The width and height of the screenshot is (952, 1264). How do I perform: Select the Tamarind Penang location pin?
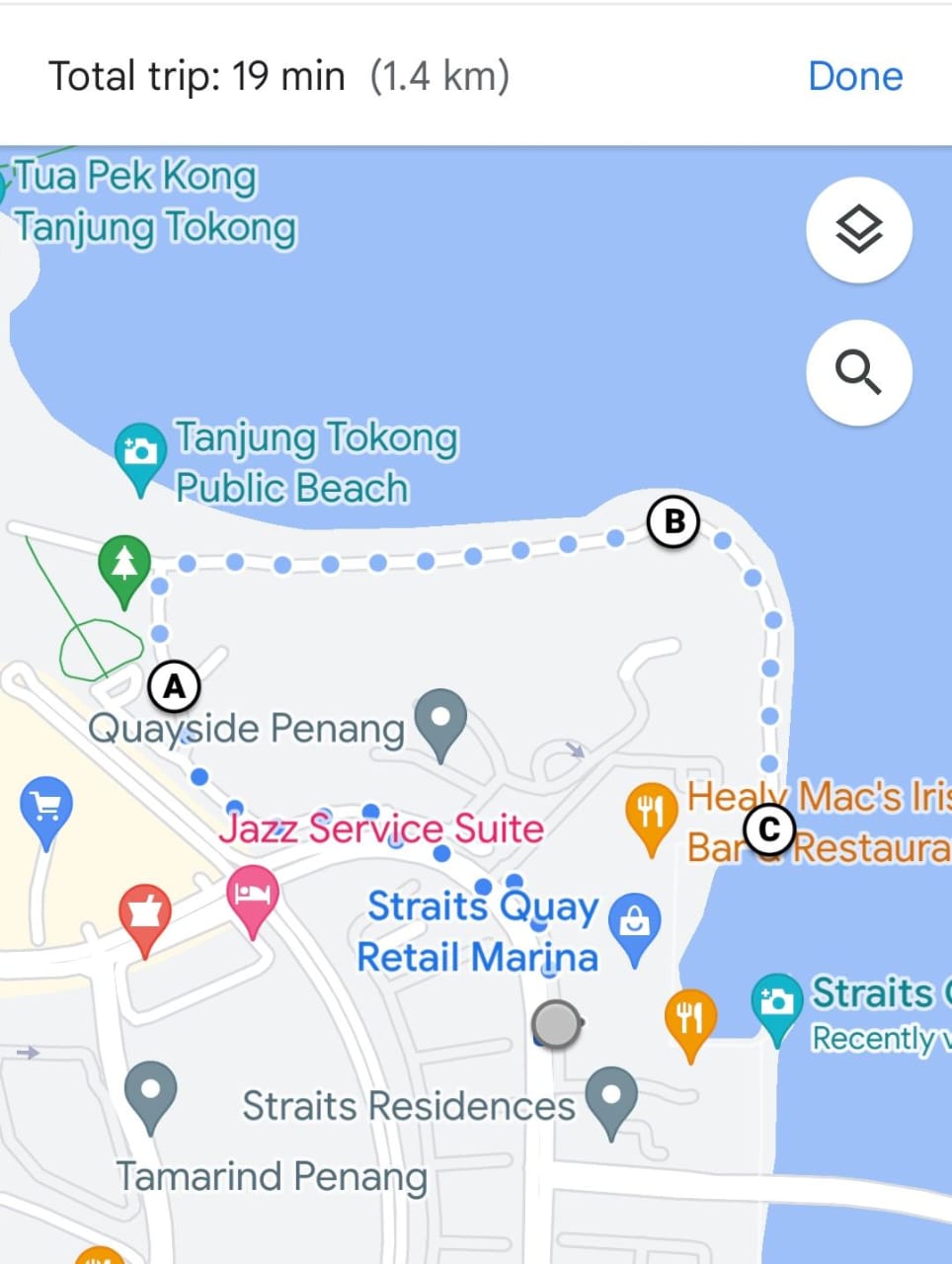(x=151, y=1090)
